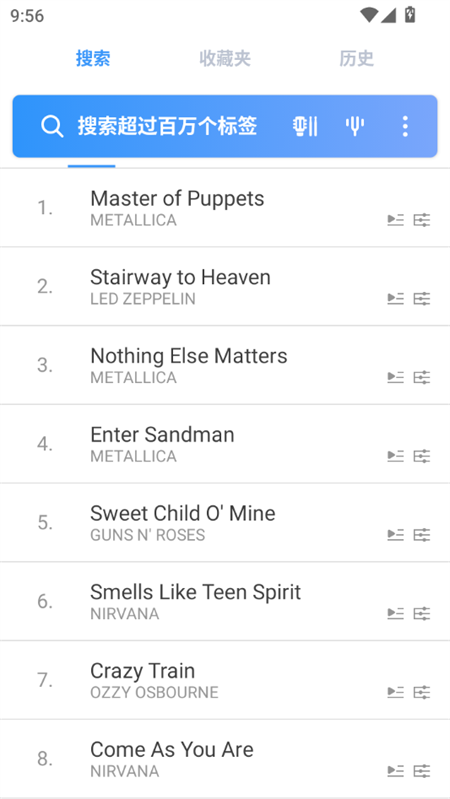450x799 pixels.
Task: Open Sweet Child O' Mine song row
Action: 225,523
